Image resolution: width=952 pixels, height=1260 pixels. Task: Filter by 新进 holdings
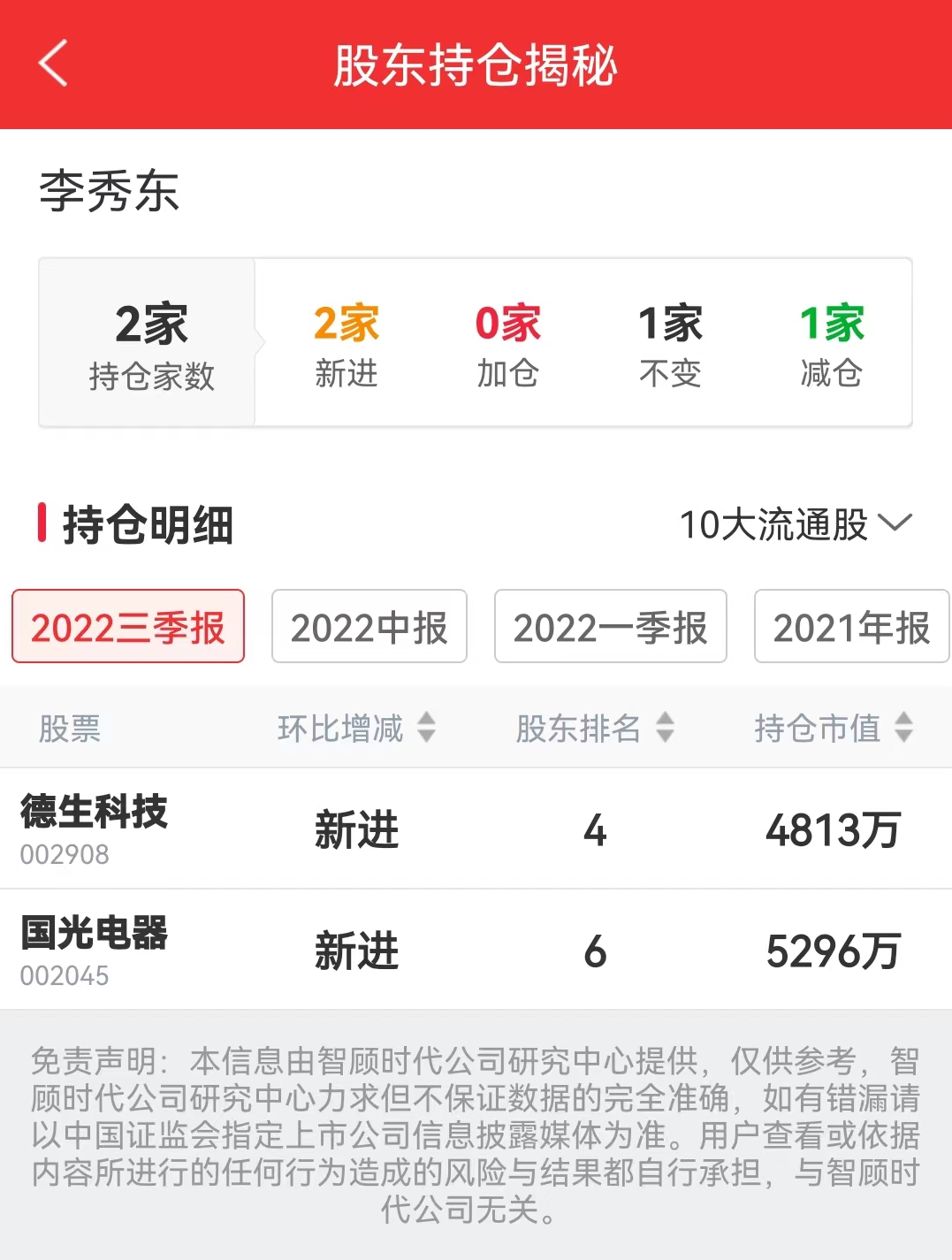tap(347, 345)
